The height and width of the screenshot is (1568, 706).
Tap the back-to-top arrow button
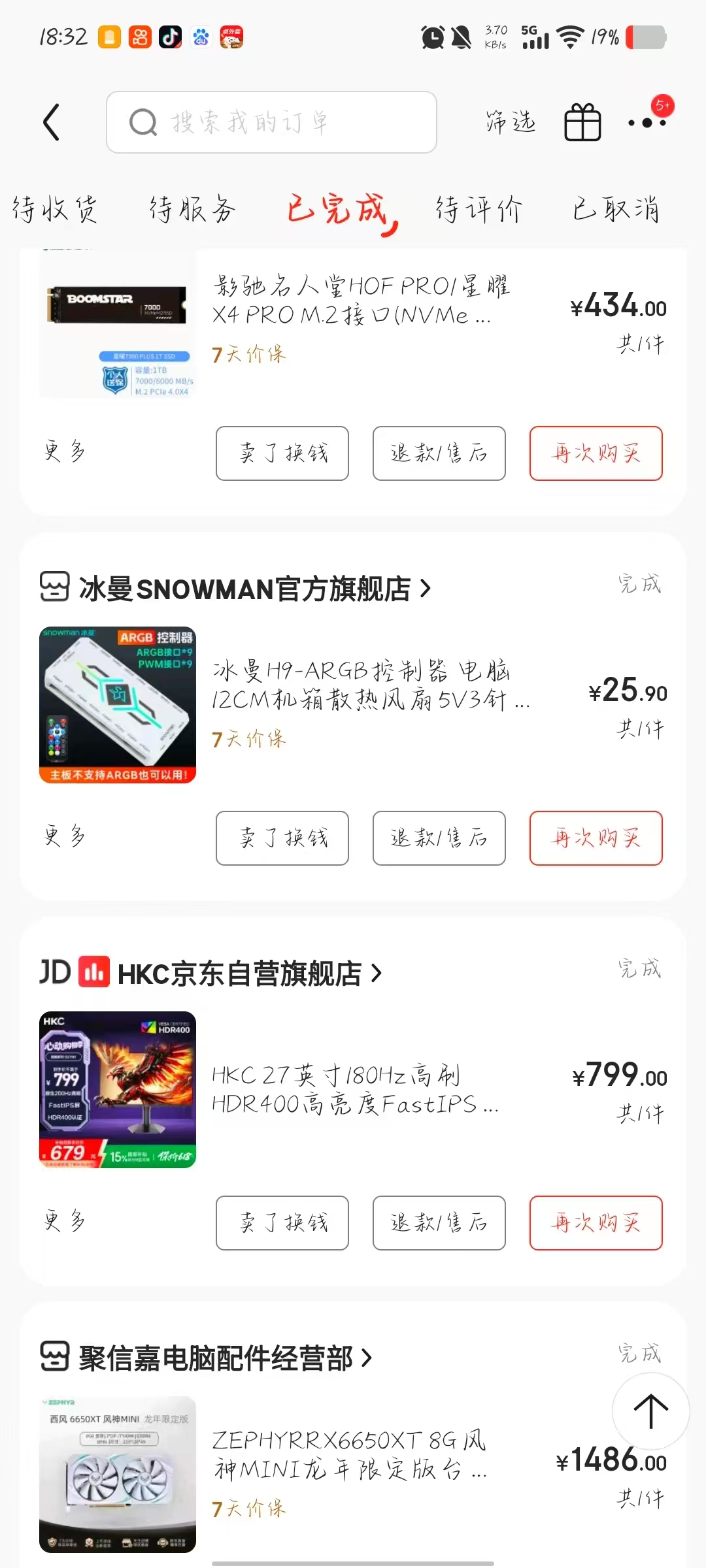(x=650, y=1411)
